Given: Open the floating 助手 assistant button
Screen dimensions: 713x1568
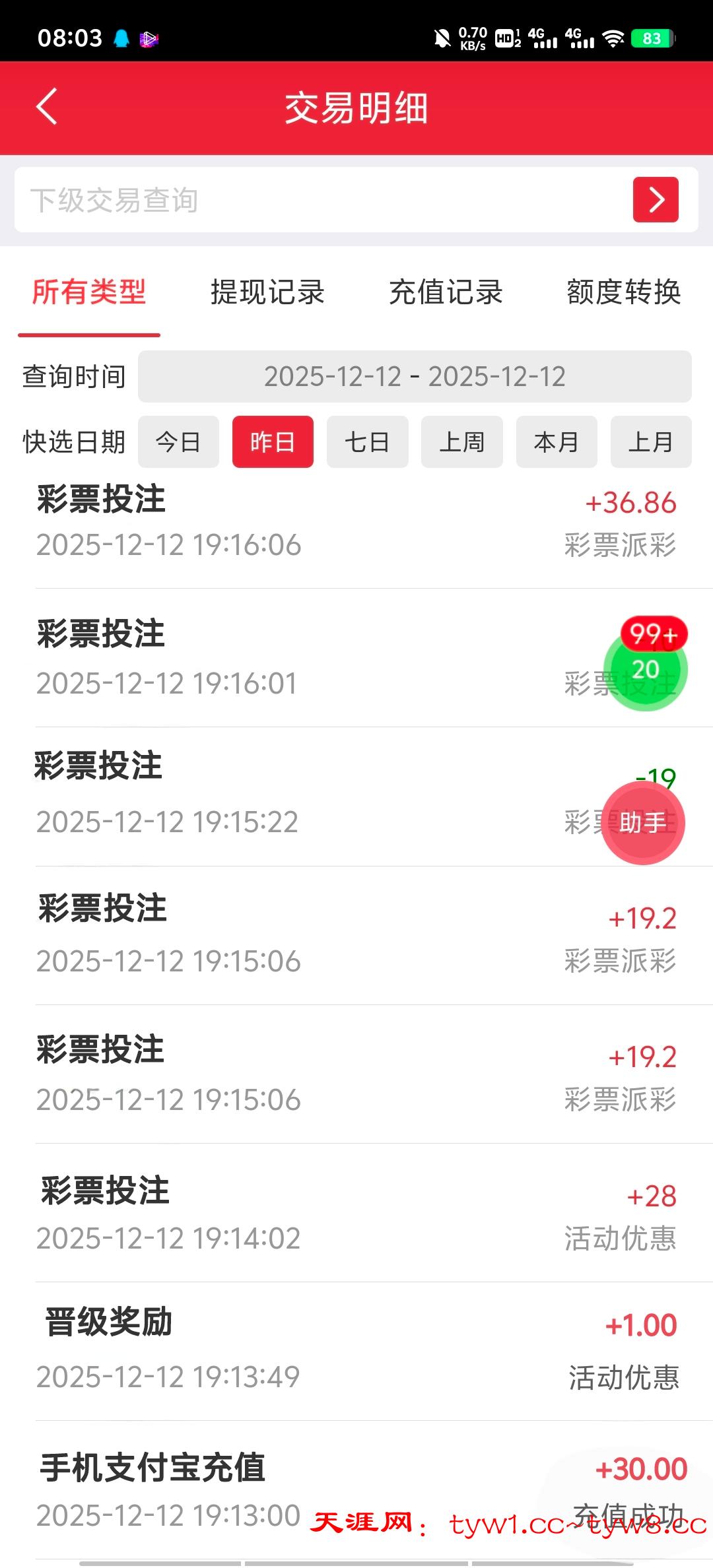Looking at the screenshot, I should [643, 823].
